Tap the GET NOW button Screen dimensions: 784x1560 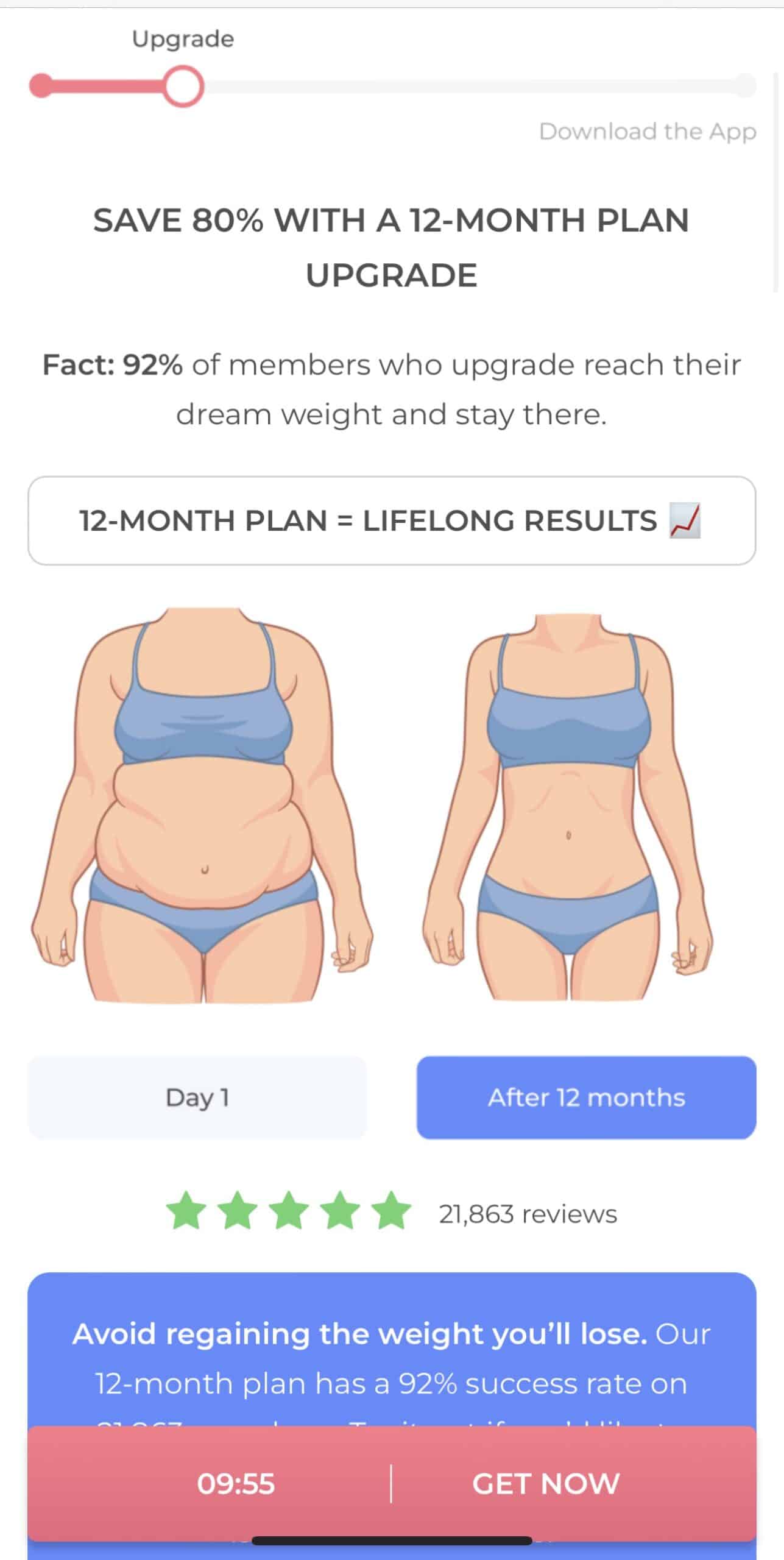[545, 1483]
